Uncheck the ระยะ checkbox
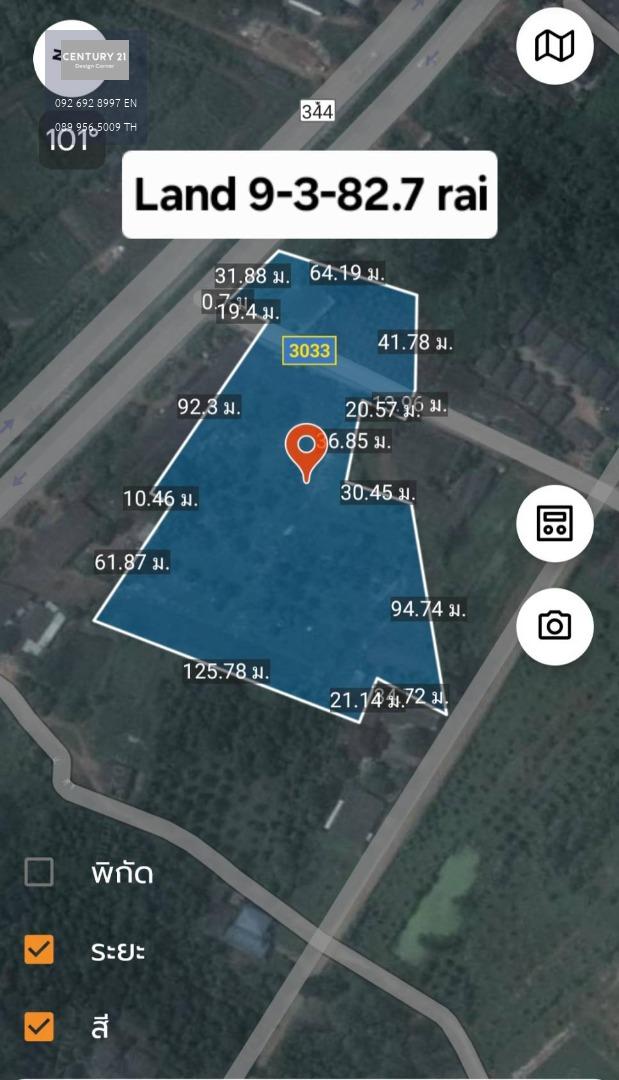Viewport: 619px width, 1080px height. [x=39, y=949]
